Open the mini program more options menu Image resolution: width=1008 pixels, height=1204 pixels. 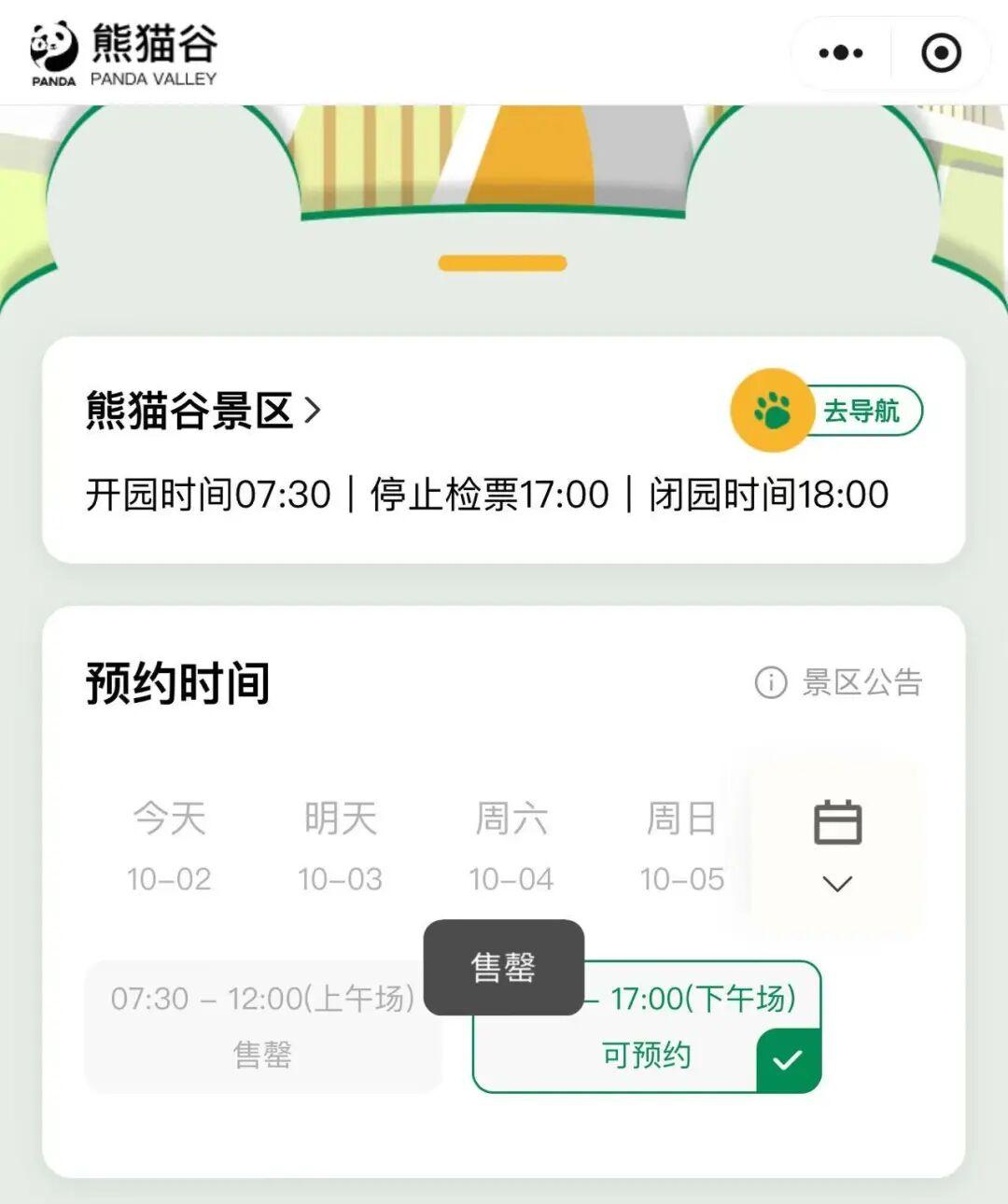coord(840,53)
